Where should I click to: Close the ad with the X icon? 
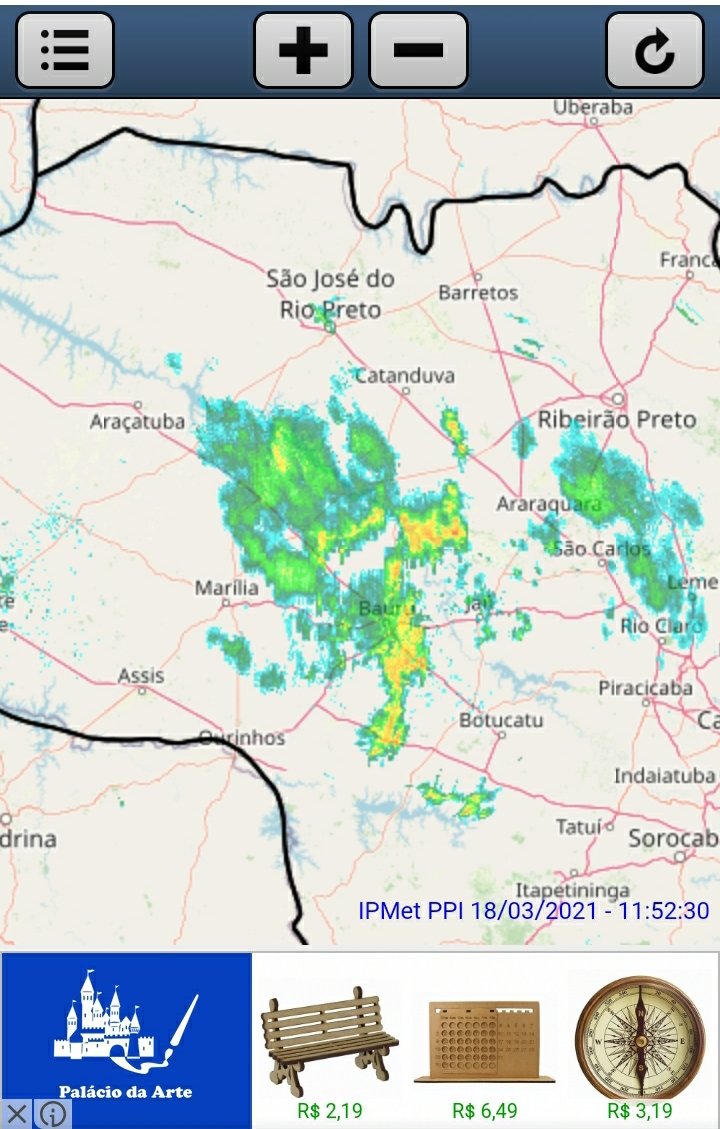17,1113
